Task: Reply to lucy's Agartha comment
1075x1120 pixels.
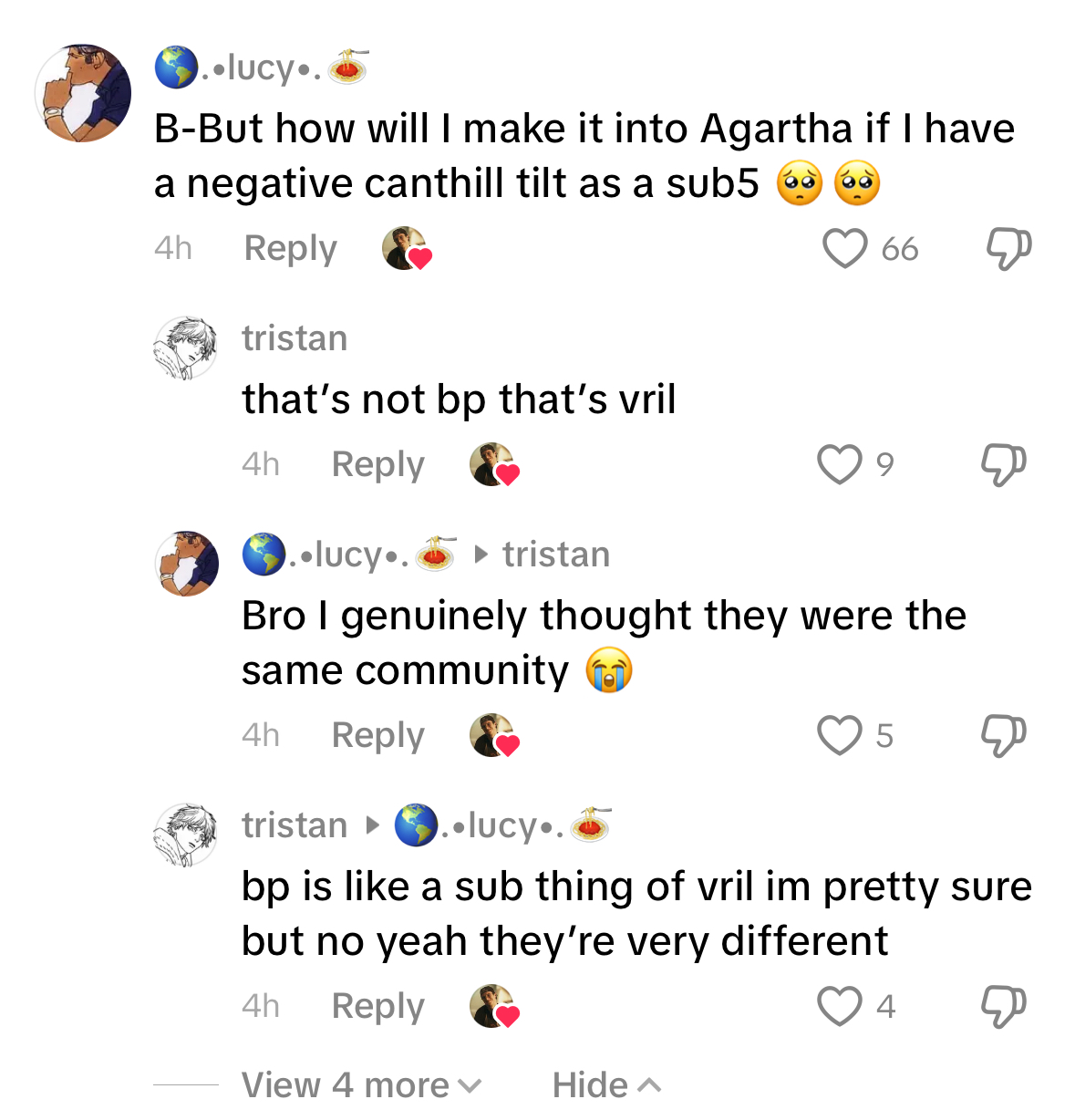Action: 290,248
